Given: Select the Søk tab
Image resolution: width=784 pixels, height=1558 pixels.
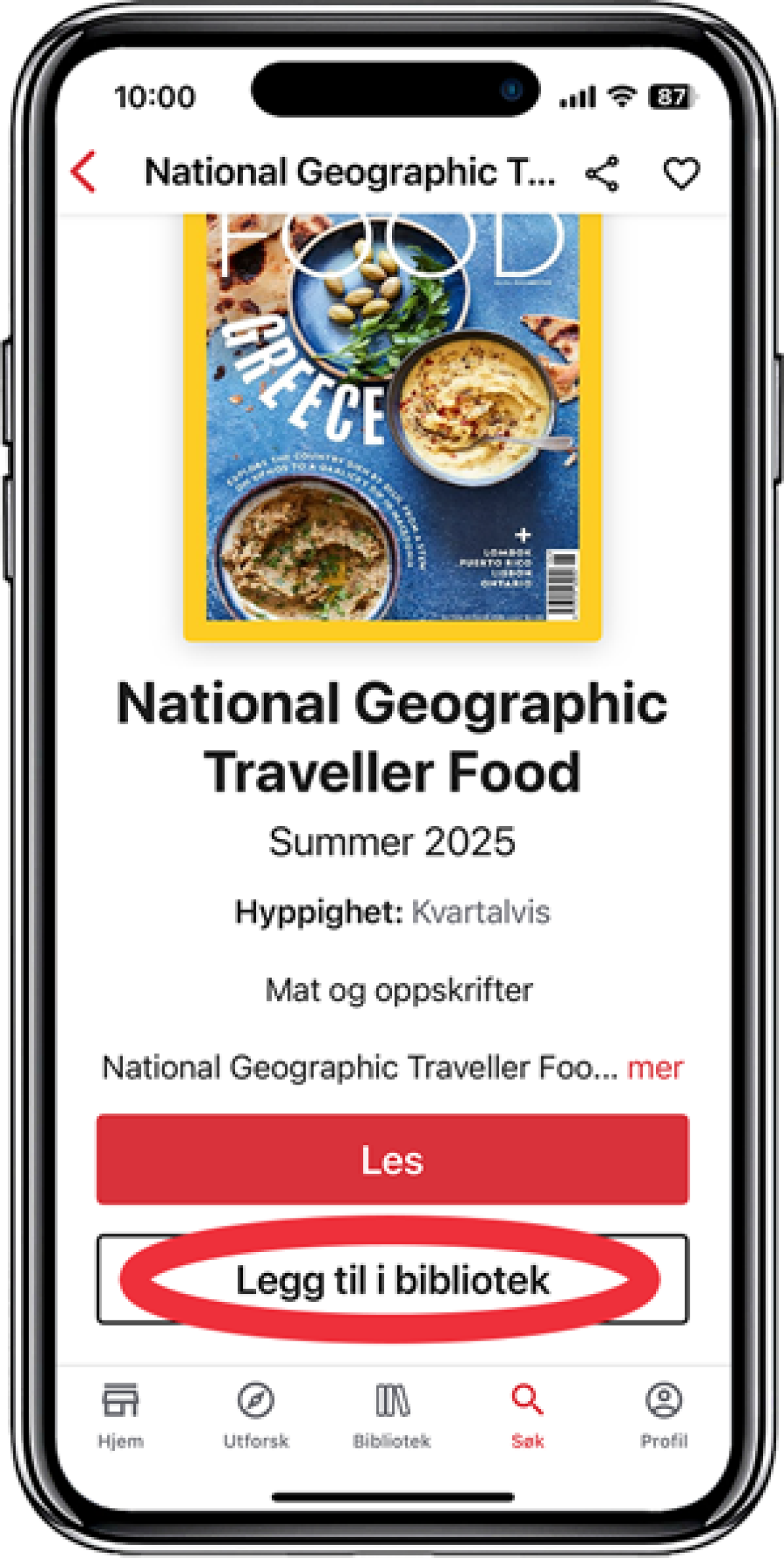Looking at the screenshot, I should point(527,1414).
